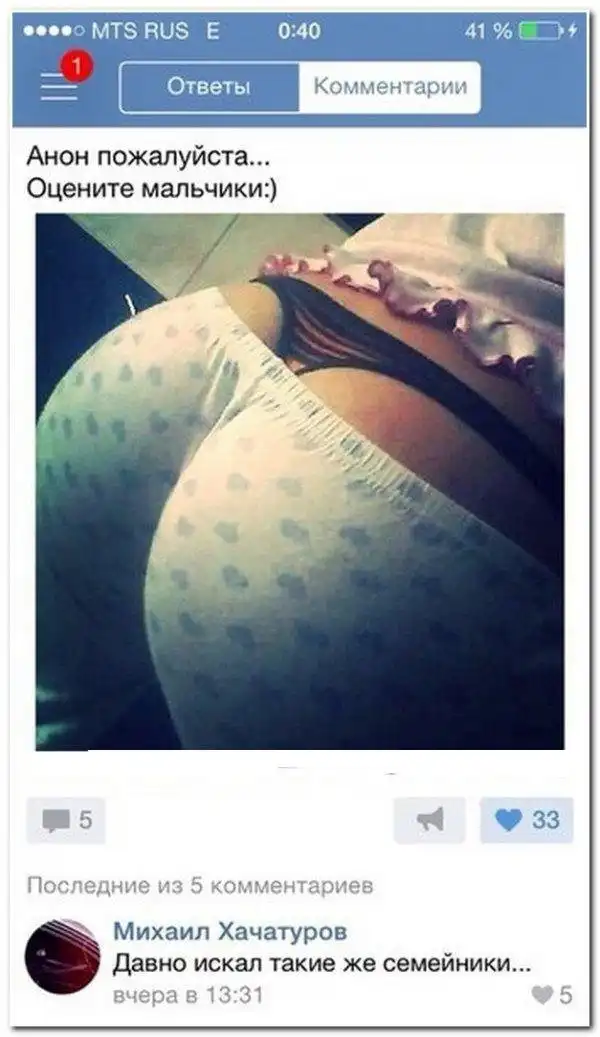600x1037 pixels.
Task: Open the hamburger menu with notification badge
Action: coord(59,85)
